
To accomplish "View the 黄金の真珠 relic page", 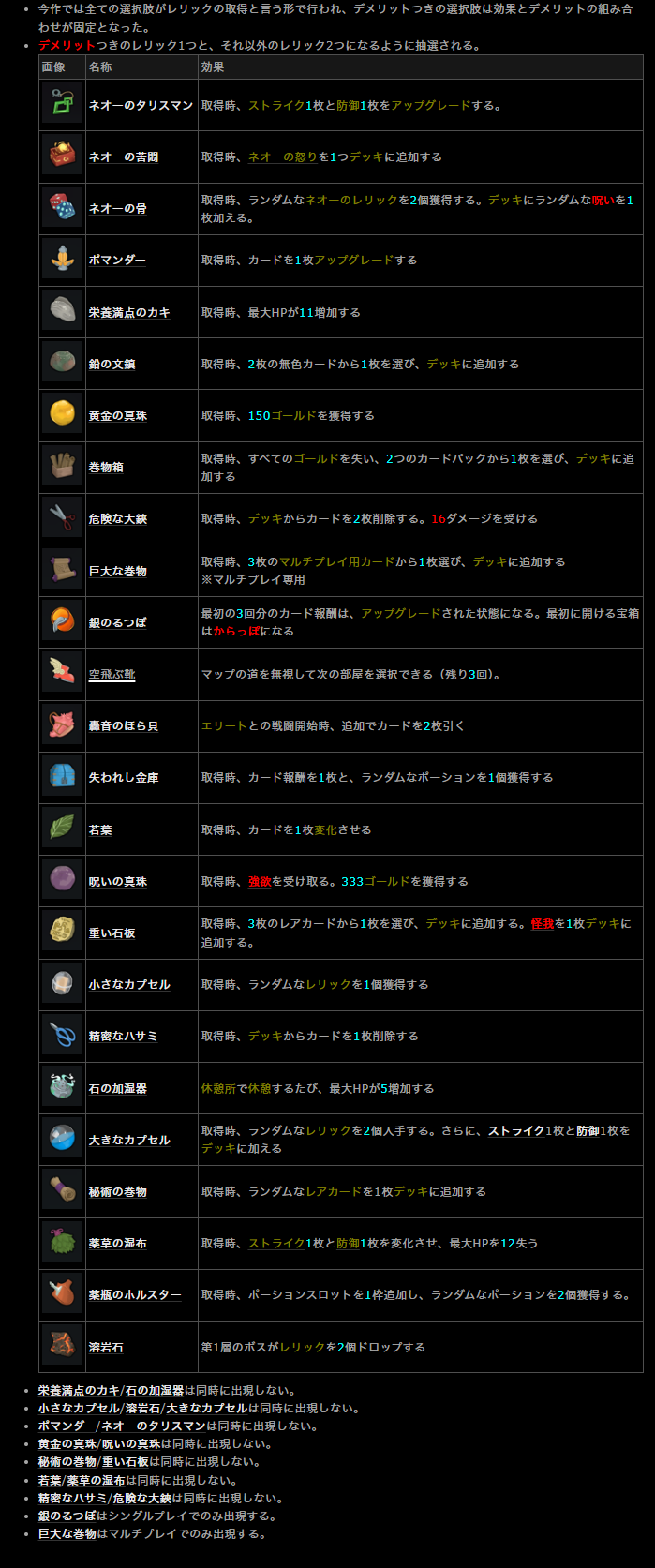I will [x=117, y=416].
